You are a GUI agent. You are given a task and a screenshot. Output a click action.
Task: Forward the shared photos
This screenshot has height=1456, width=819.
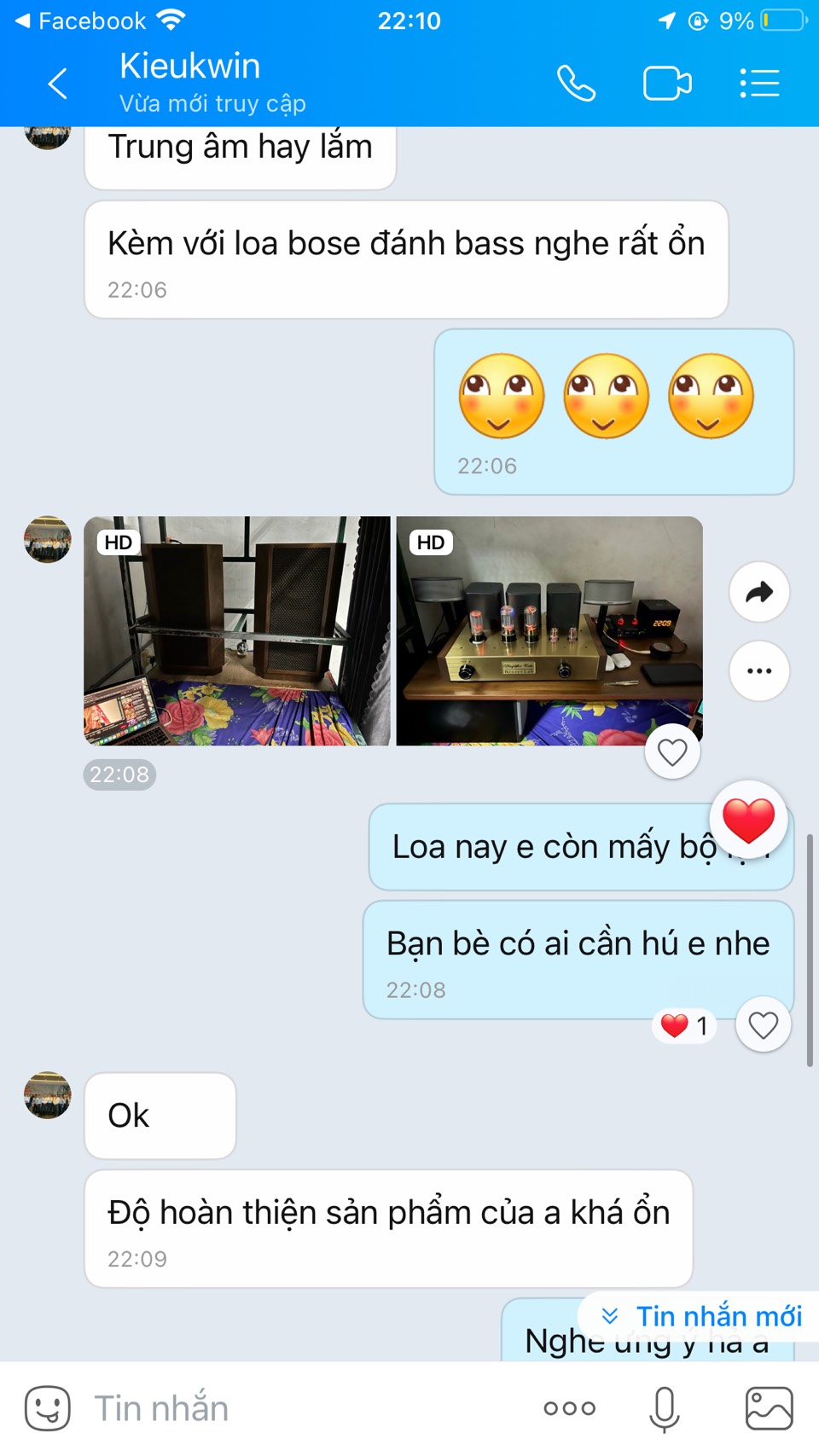click(759, 592)
